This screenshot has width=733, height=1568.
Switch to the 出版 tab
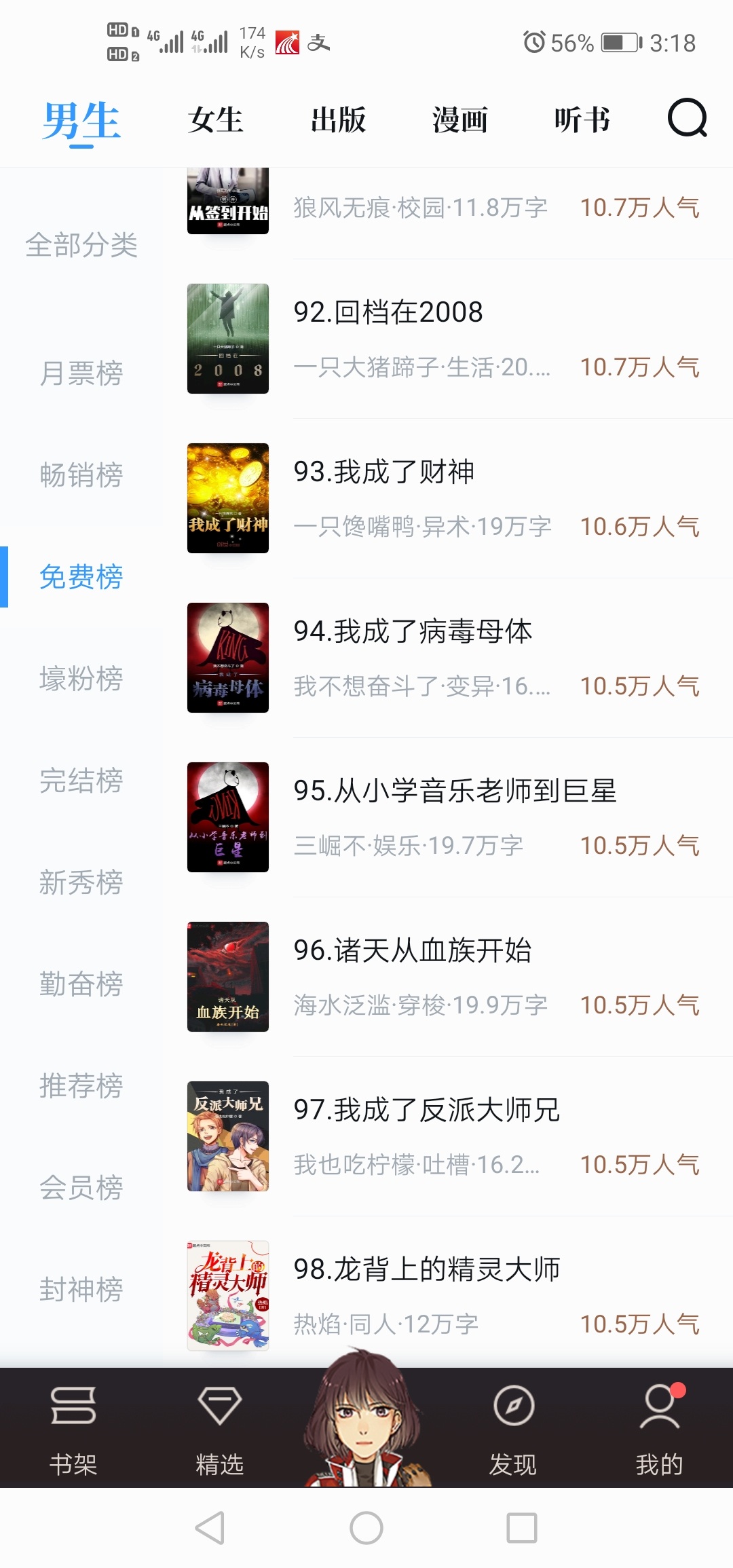point(338,120)
